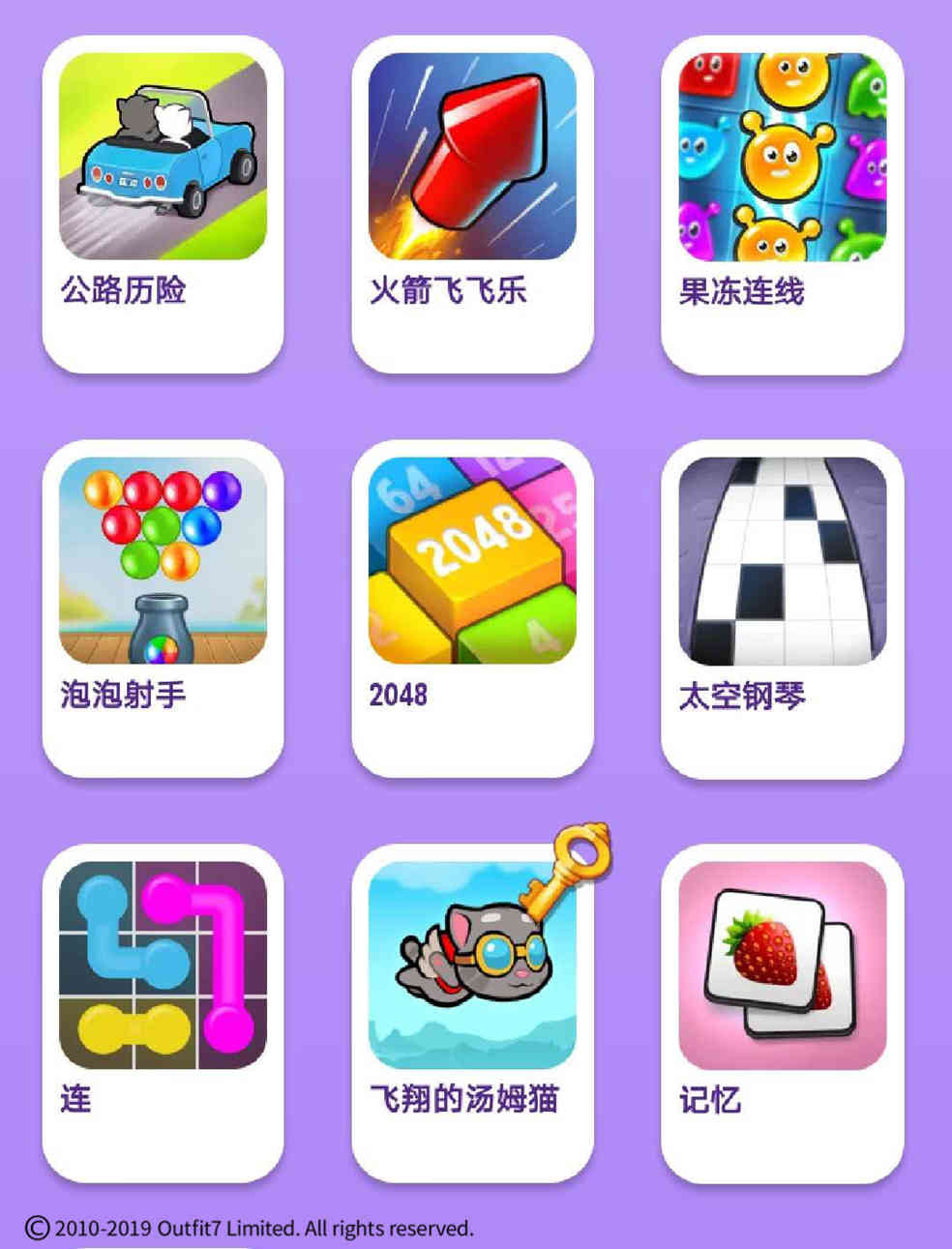Start the 太空钢琴 piano game
Screen dimensions: 952x1249
tap(782, 609)
